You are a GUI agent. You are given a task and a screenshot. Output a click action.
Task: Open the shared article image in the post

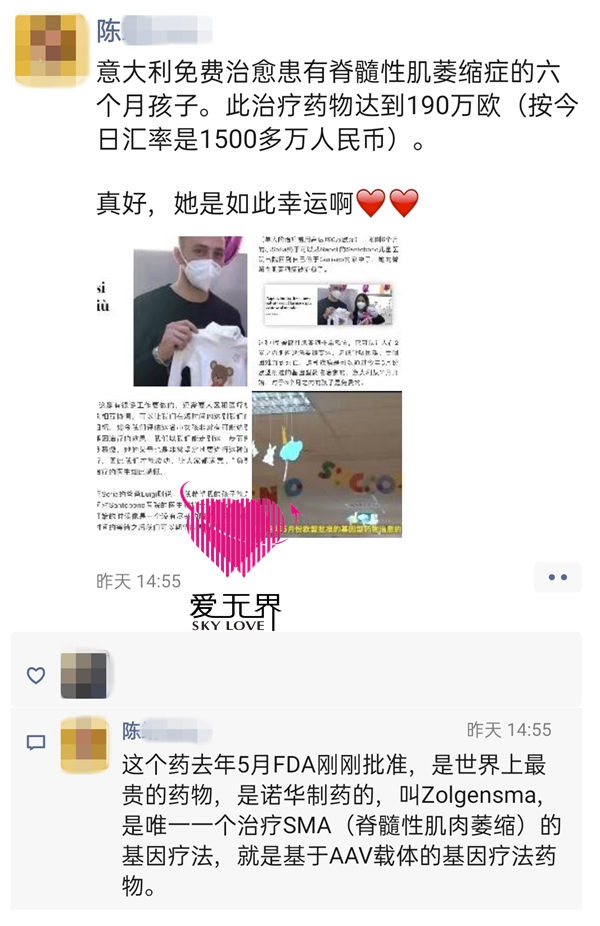(x=249, y=386)
